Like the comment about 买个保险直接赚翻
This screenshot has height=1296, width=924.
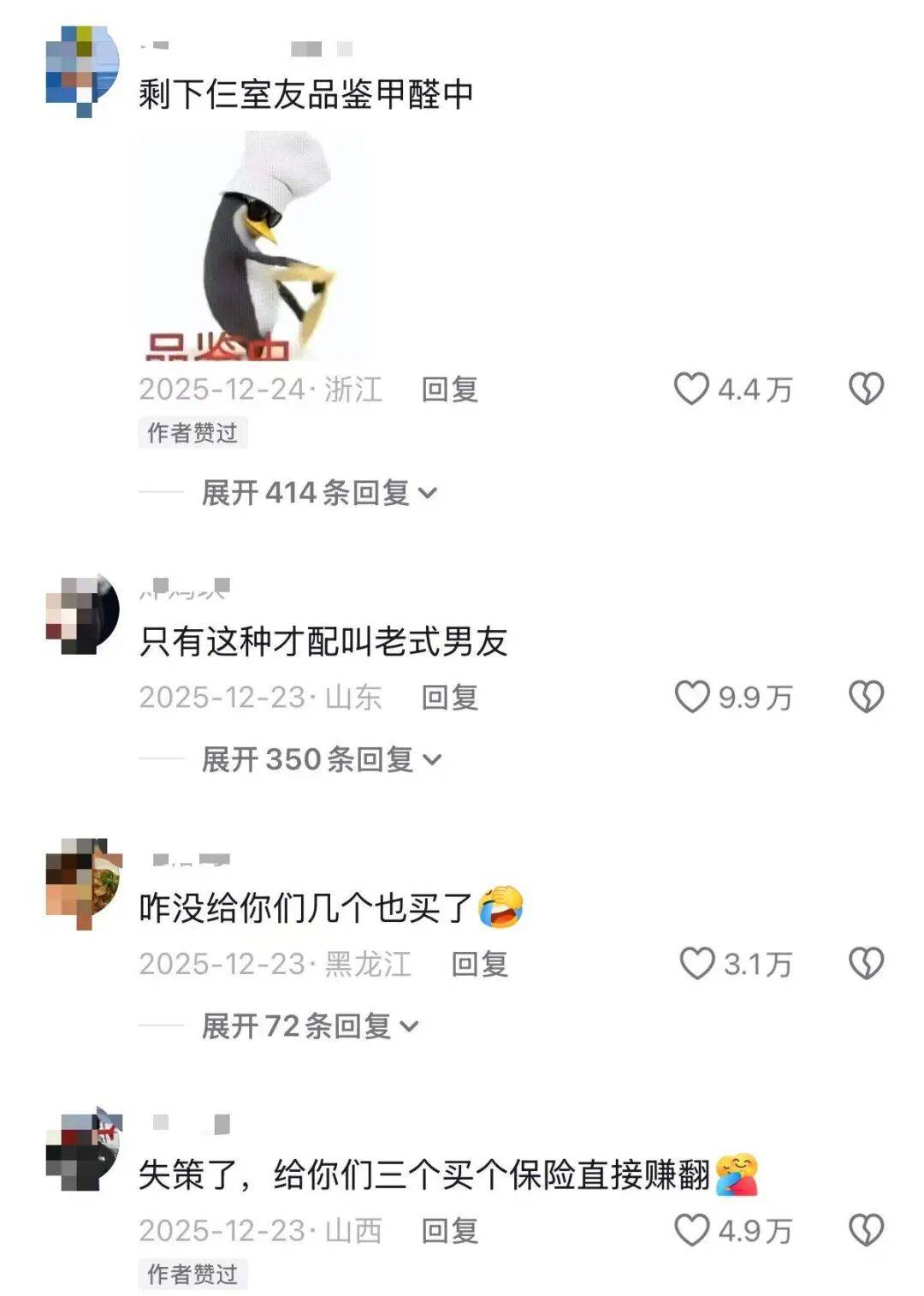click(691, 1230)
